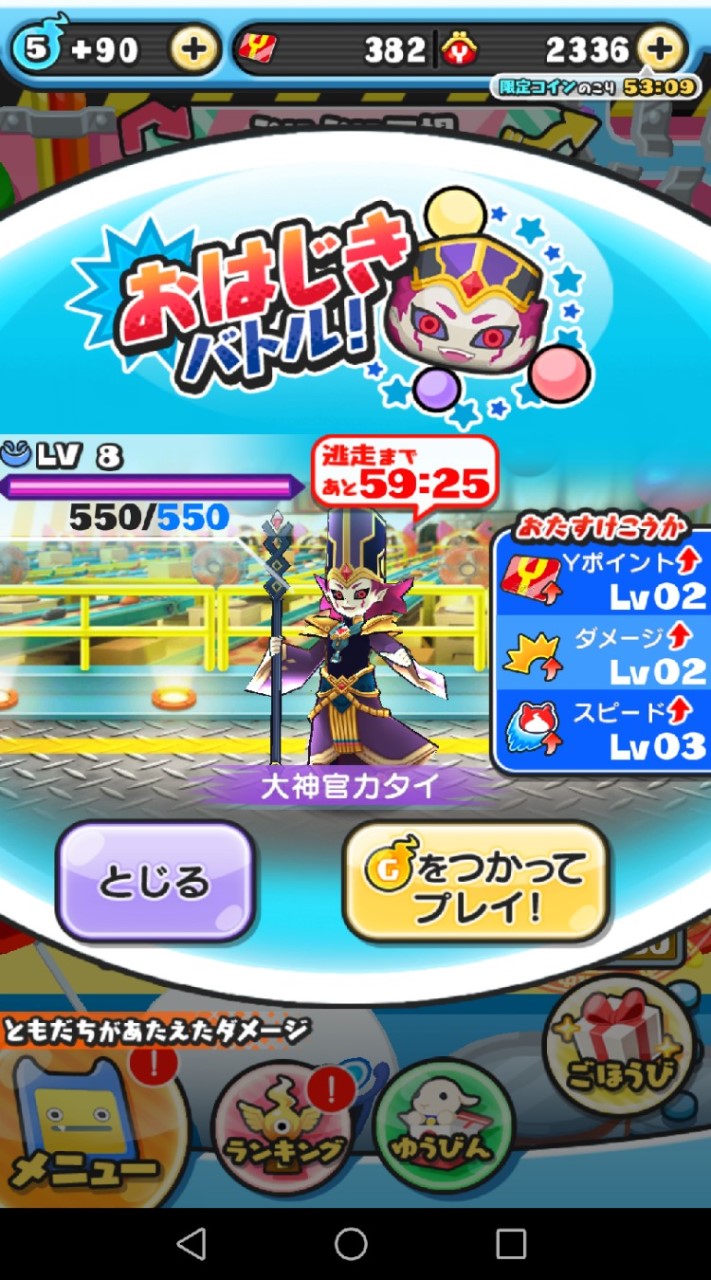Play using G with をつかってプレイ!
Viewport: 711px width, 1280px height.
(476, 882)
